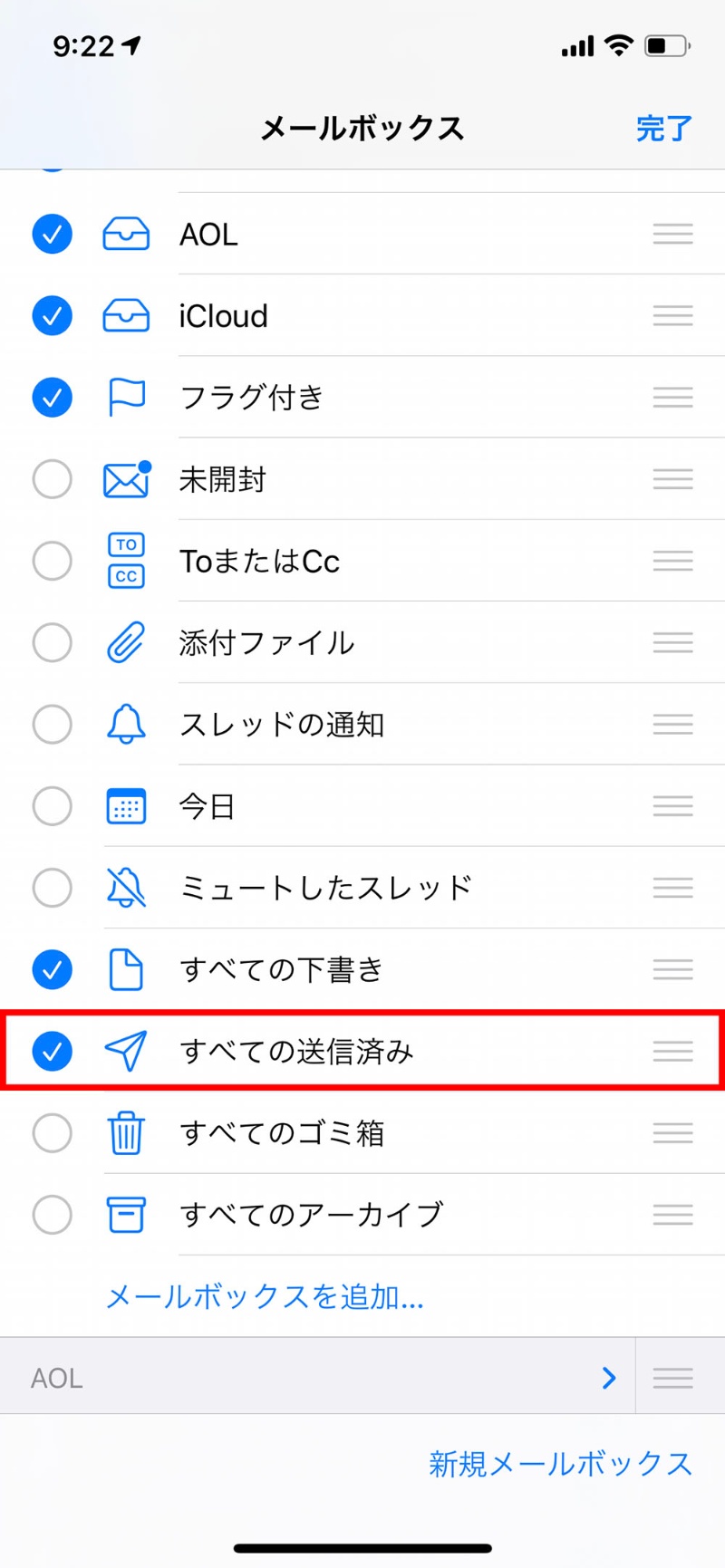
Task: Uncheck the すべての下書き mailbox
Action: tap(52, 969)
